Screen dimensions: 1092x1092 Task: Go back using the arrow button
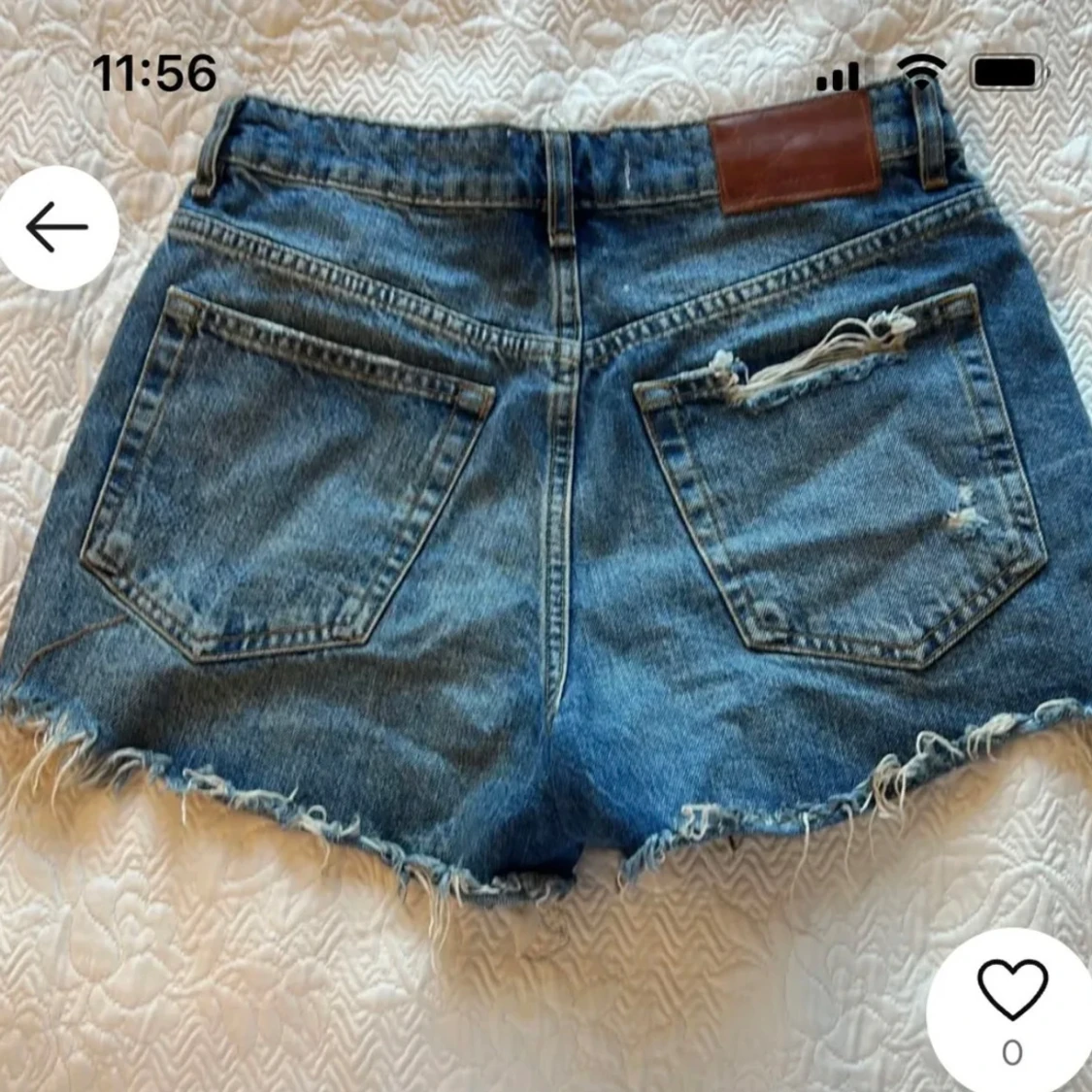56,228
